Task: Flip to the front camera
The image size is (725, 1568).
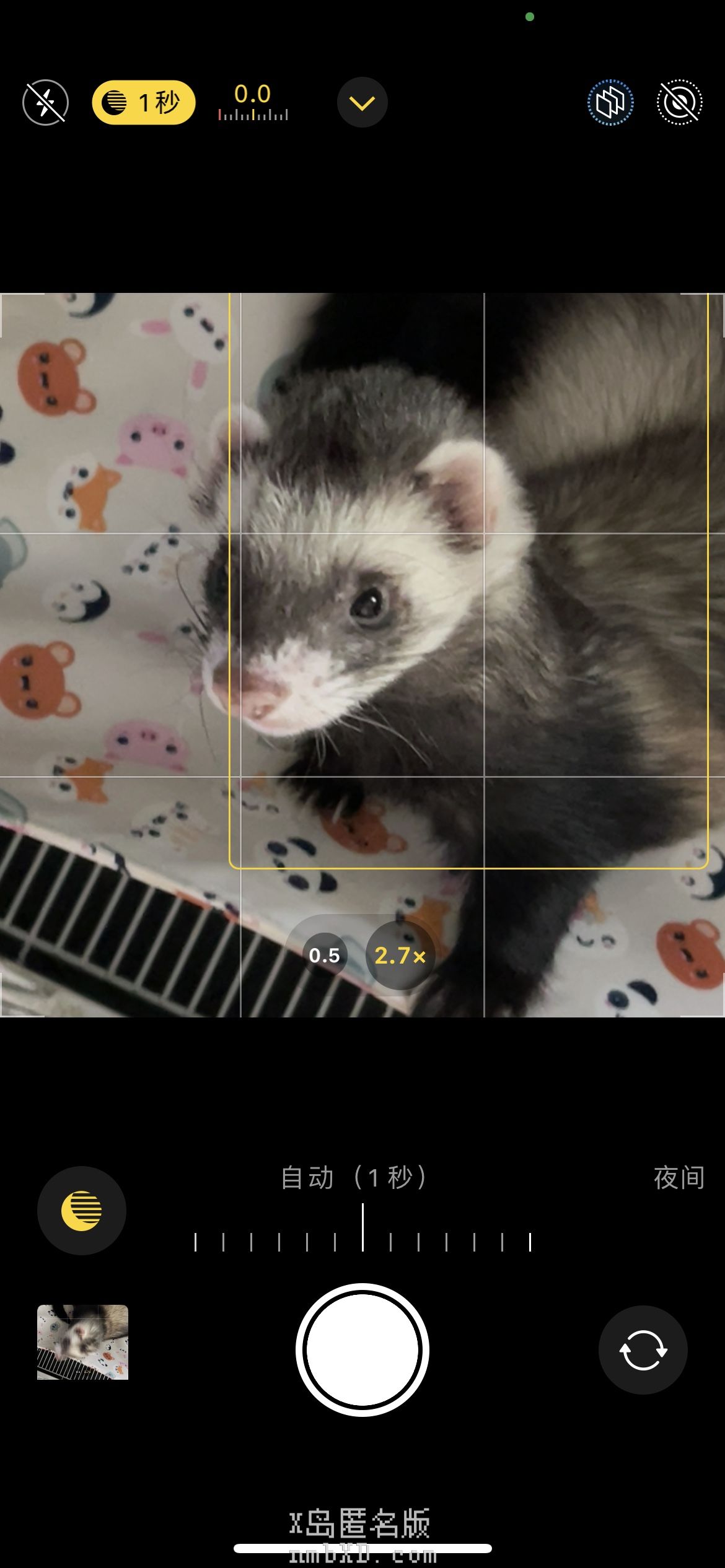Action: pyautogui.click(x=643, y=1350)
